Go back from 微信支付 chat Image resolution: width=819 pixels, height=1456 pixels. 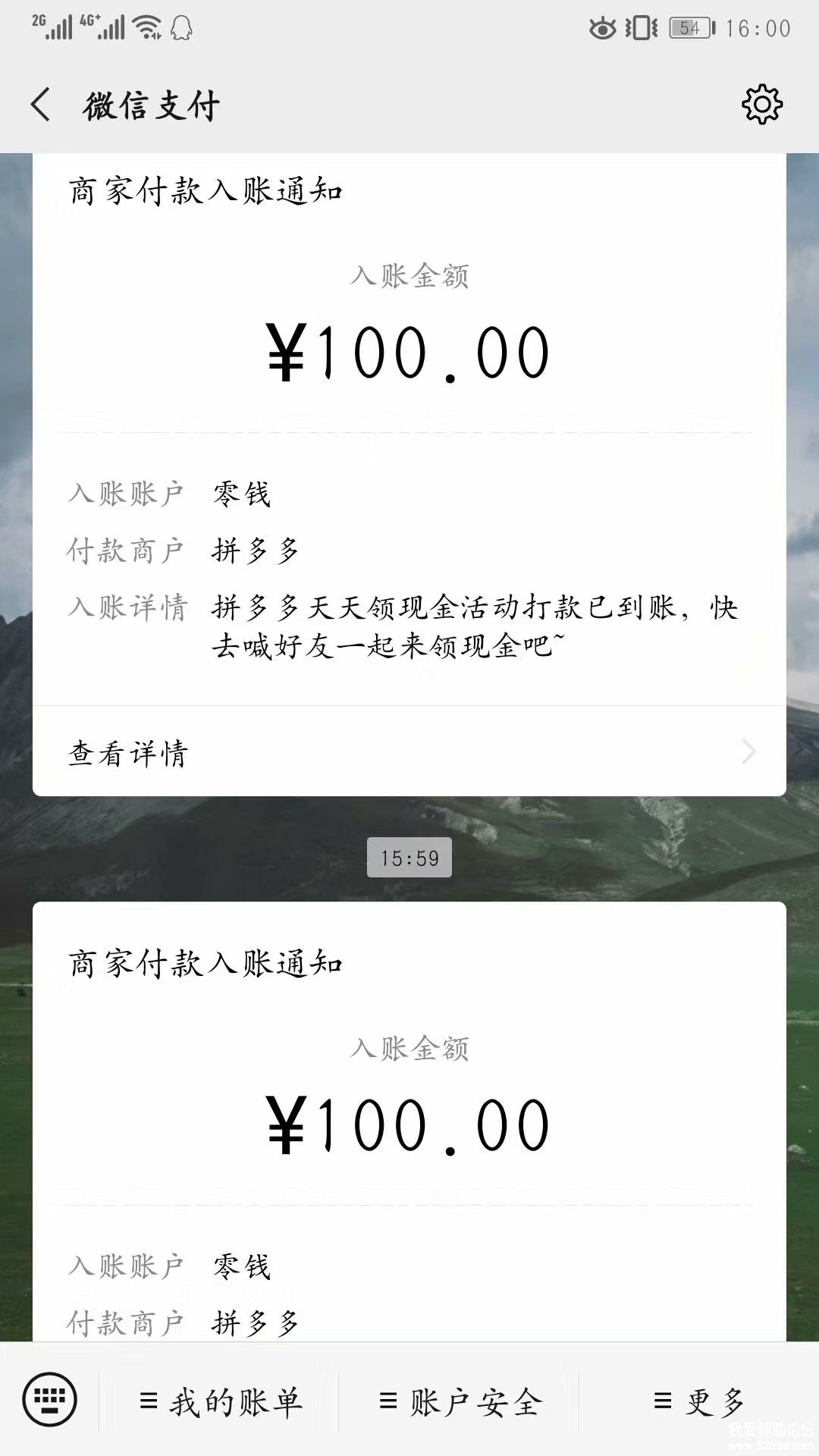[41, 105]
